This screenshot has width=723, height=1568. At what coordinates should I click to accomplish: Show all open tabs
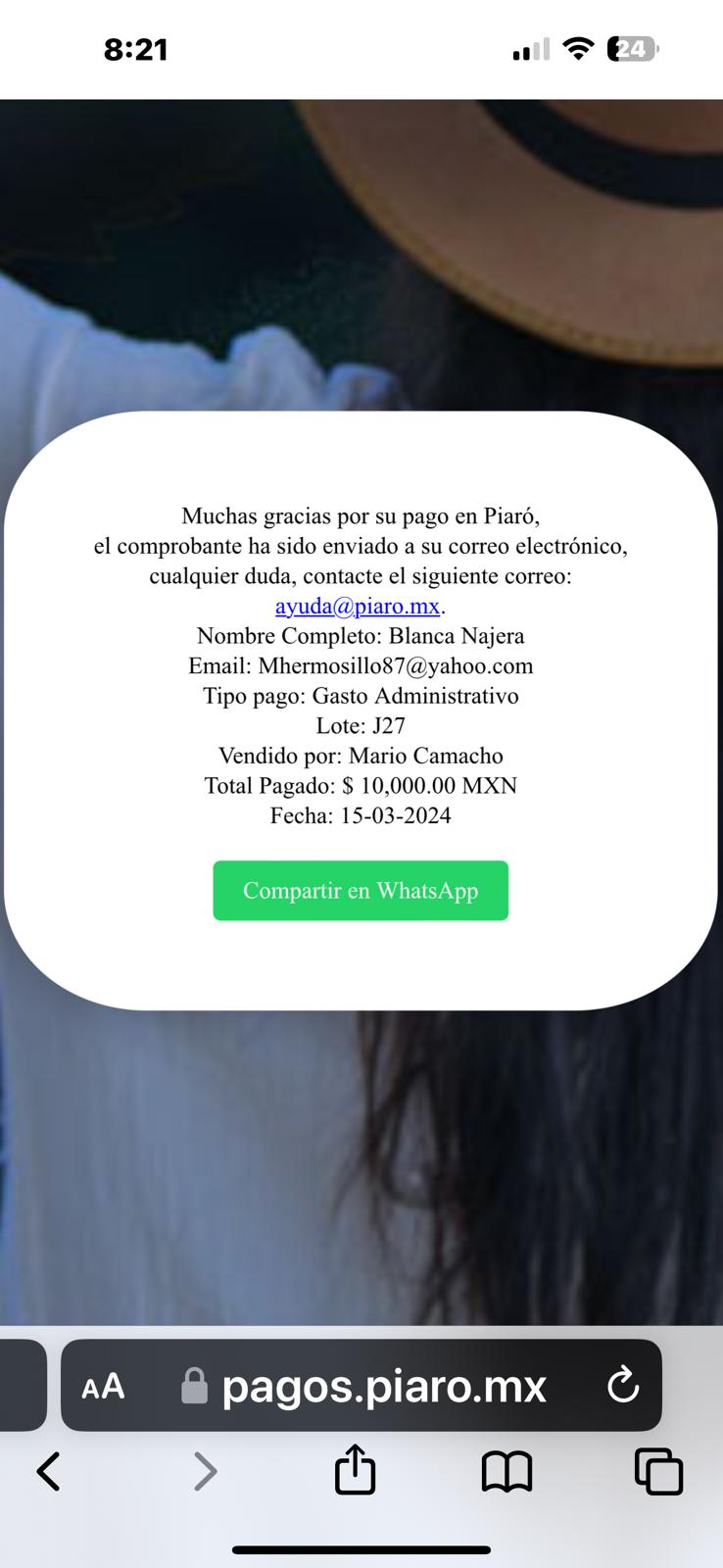(658, 1471)
